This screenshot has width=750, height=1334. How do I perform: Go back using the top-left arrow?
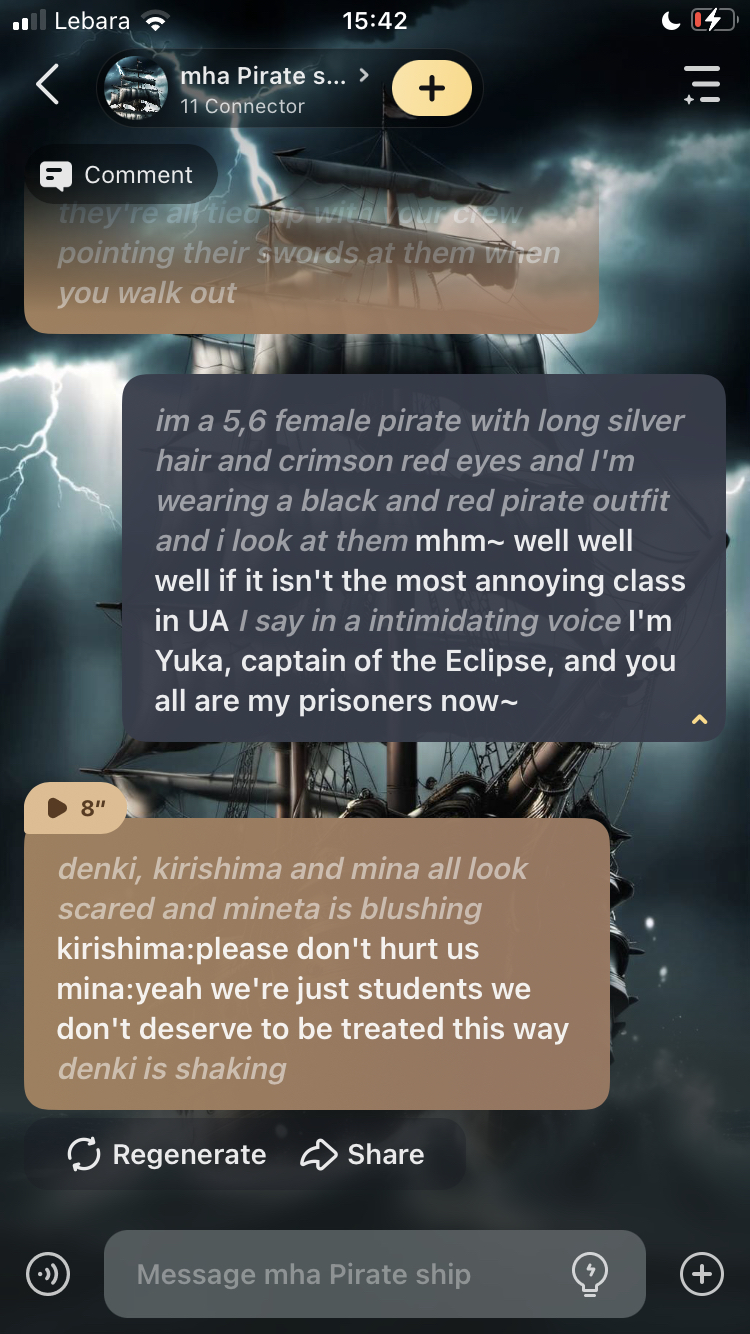[47, 85]
